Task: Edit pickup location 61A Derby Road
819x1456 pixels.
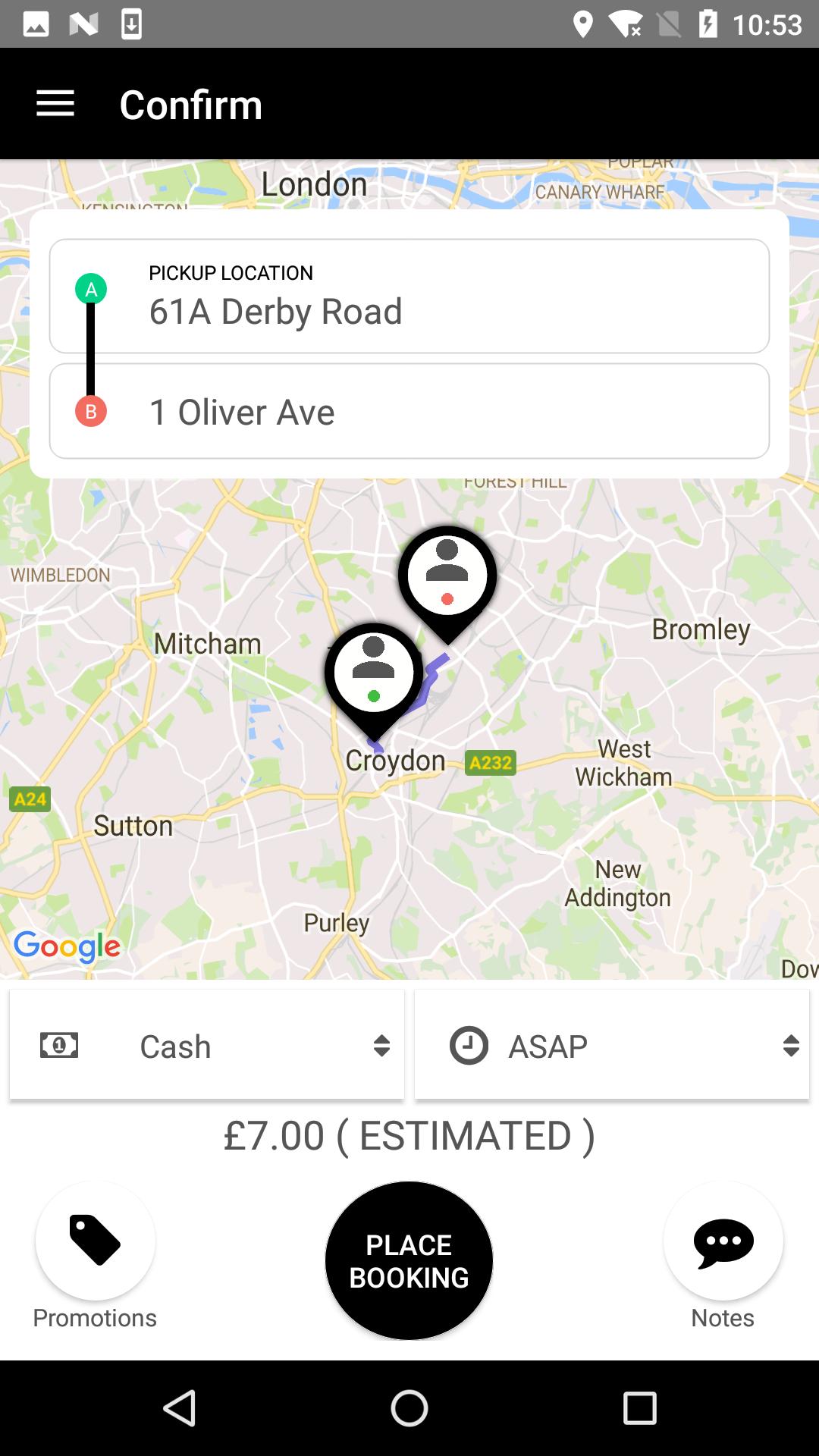Action: click(x=409, y=297)
